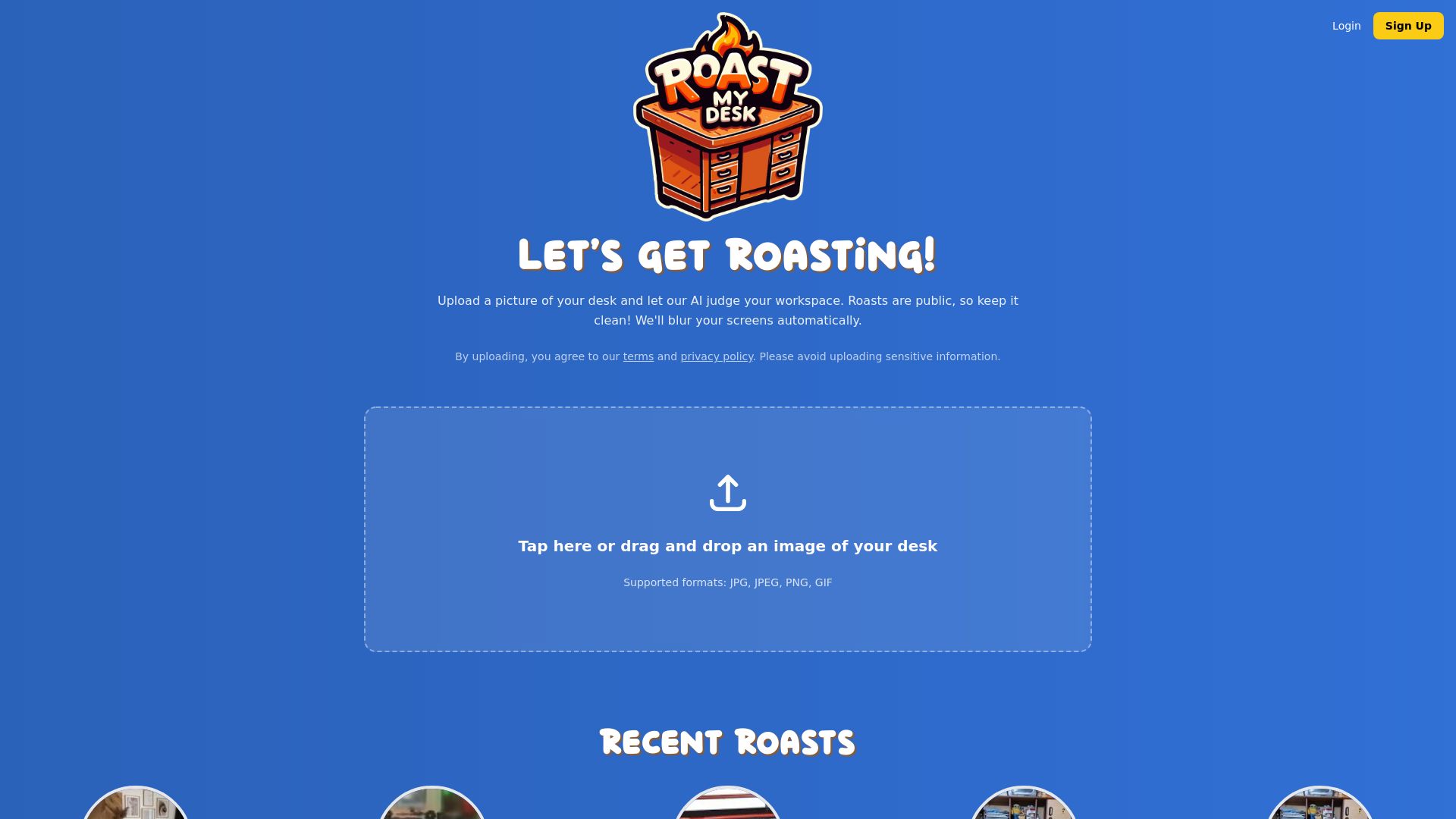Open the privacy policy link
This screenshot has height=819, width=1456.
point(716,356)
